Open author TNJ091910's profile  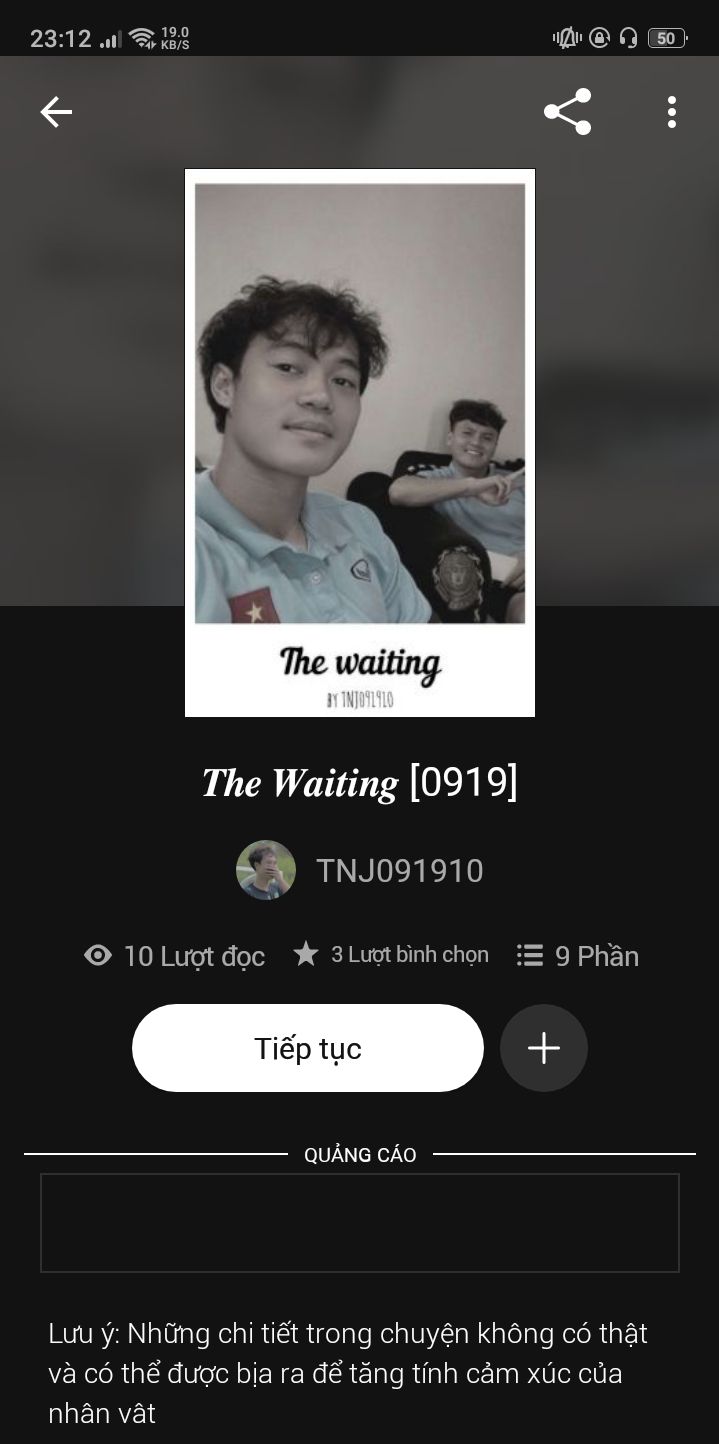point(399,871)
